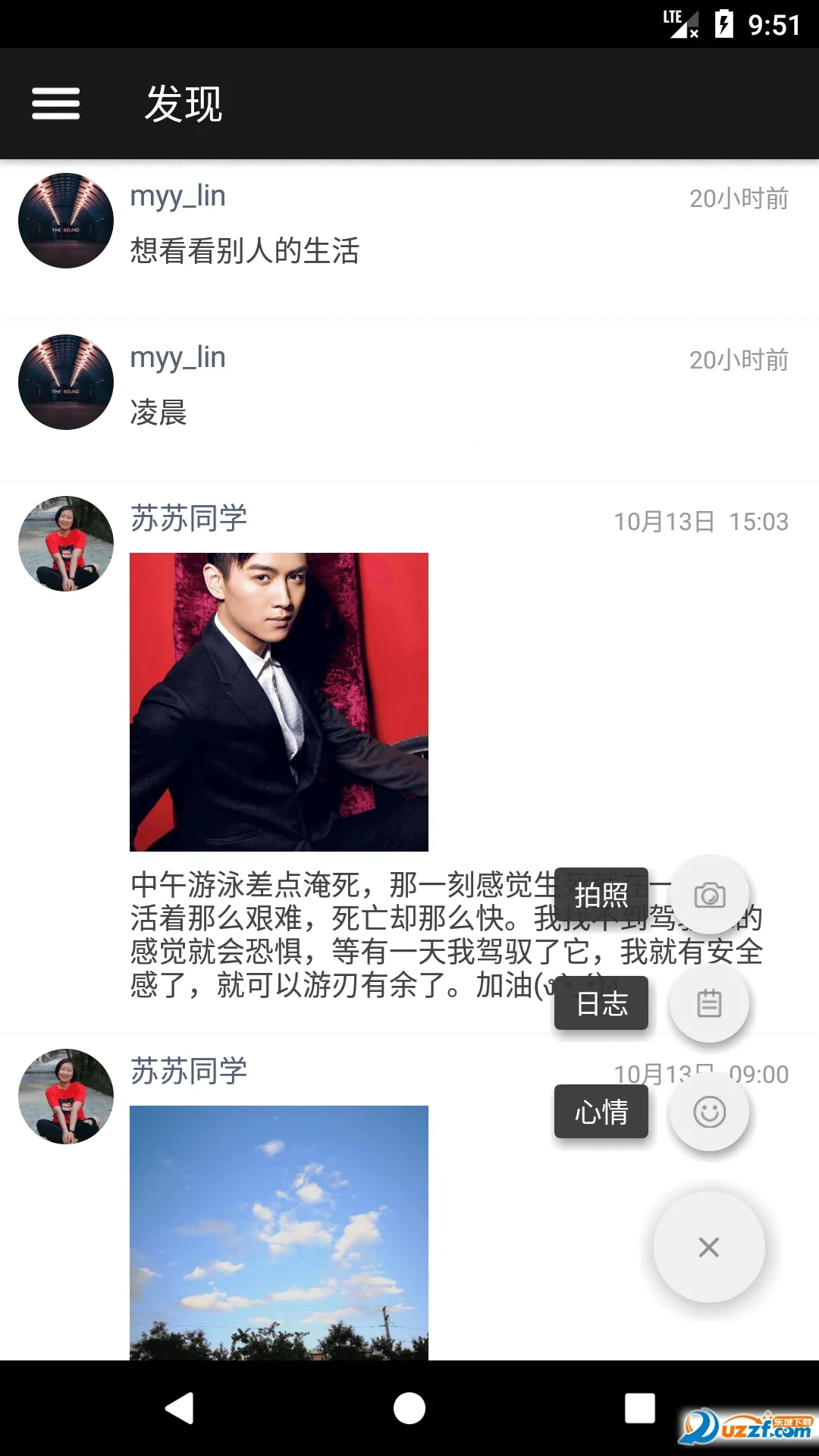Open 苏苏同学's avatar on the 15:03 post
This screenshot has height=1456, width=819.
point(66,544)
